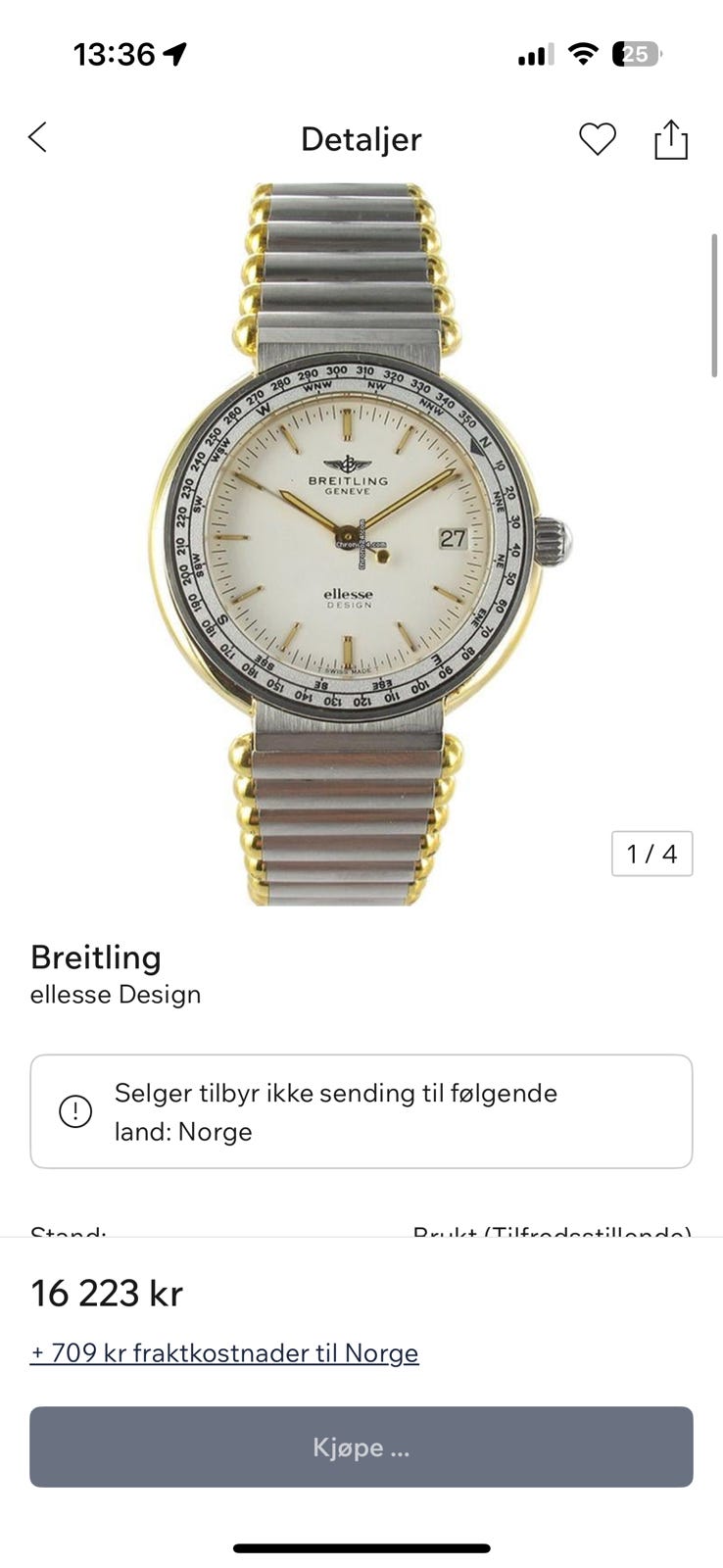Open the share sheet for this listing
723x1568 pixels.
[671, 138]
